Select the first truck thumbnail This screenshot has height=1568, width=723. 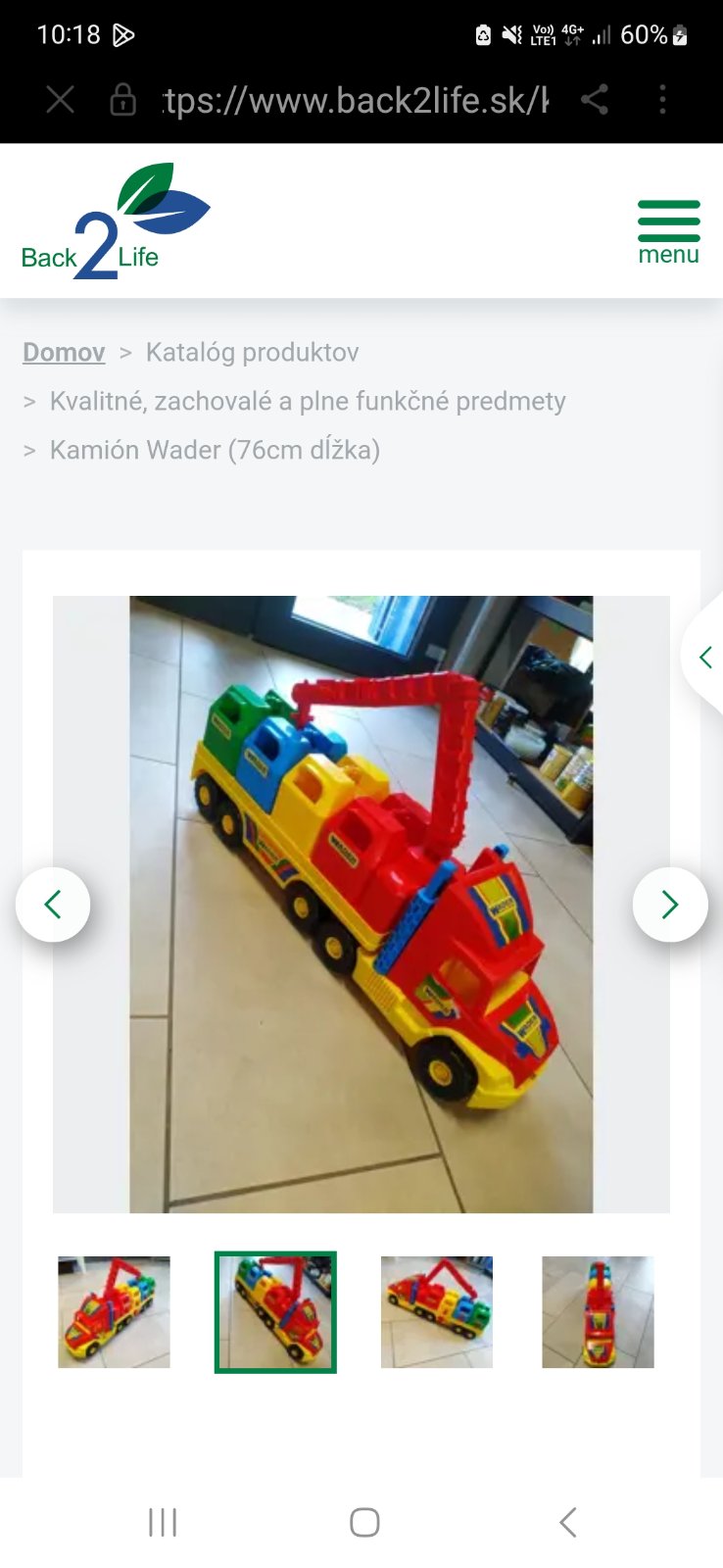(x=114, y=1311)
